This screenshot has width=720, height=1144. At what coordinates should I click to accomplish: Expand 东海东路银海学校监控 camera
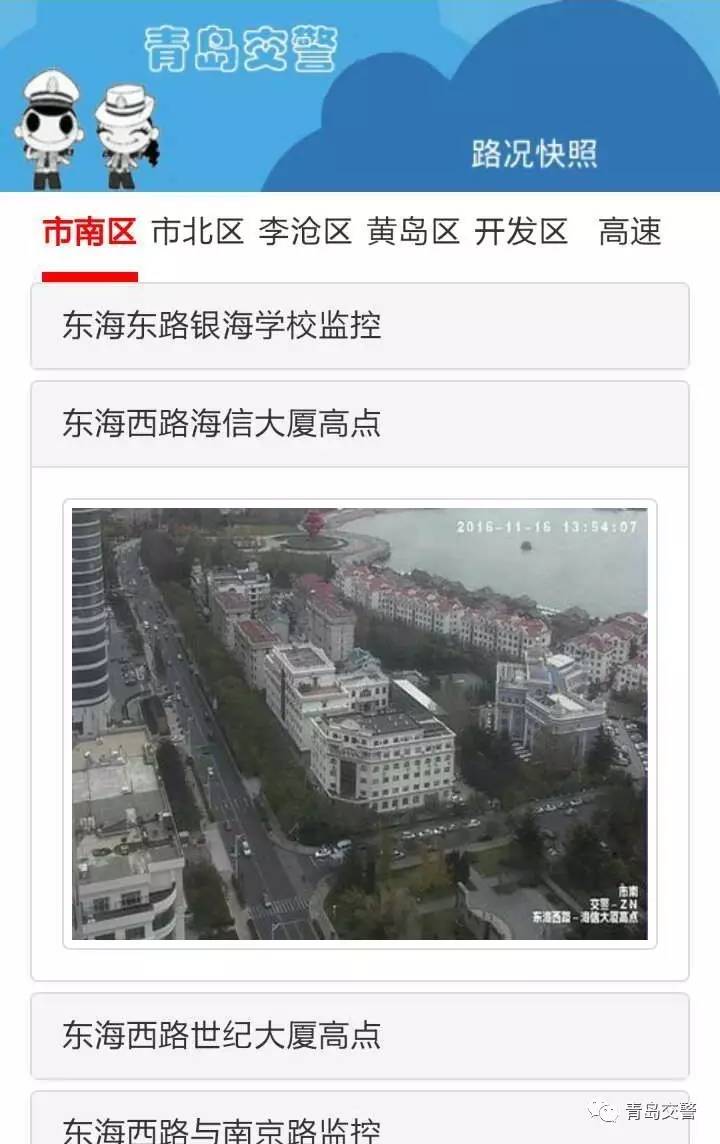tap(360, 326)
